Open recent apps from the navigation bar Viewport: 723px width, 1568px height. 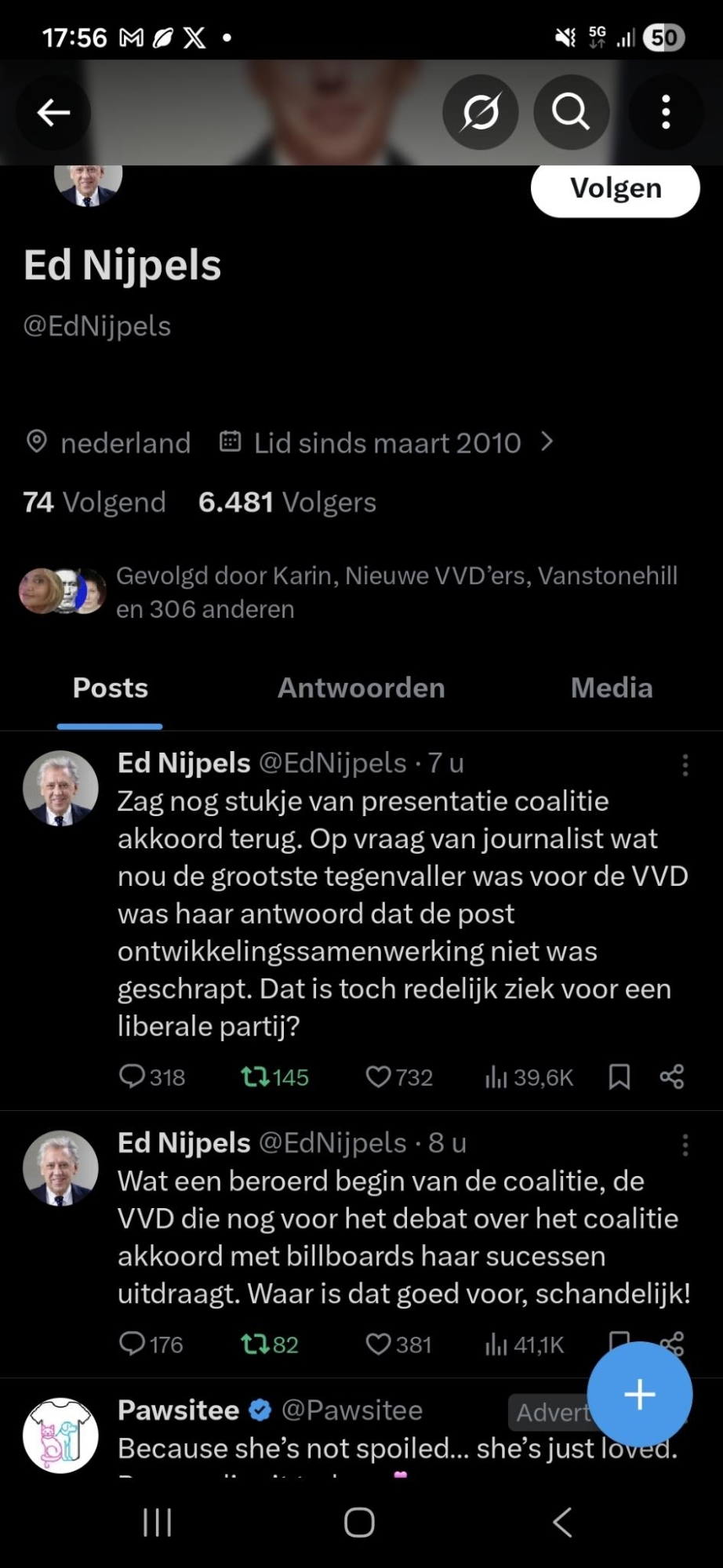(x=158, y=1523)
